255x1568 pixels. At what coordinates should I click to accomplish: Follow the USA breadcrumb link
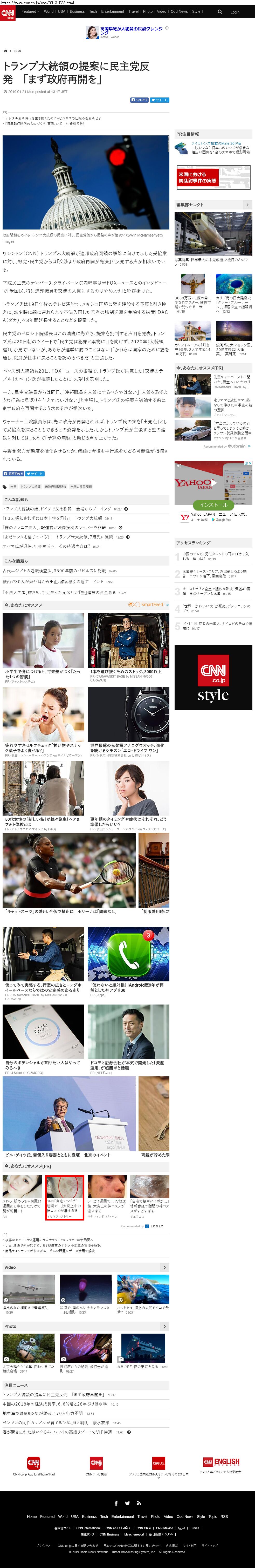click(x=17, y=51)
